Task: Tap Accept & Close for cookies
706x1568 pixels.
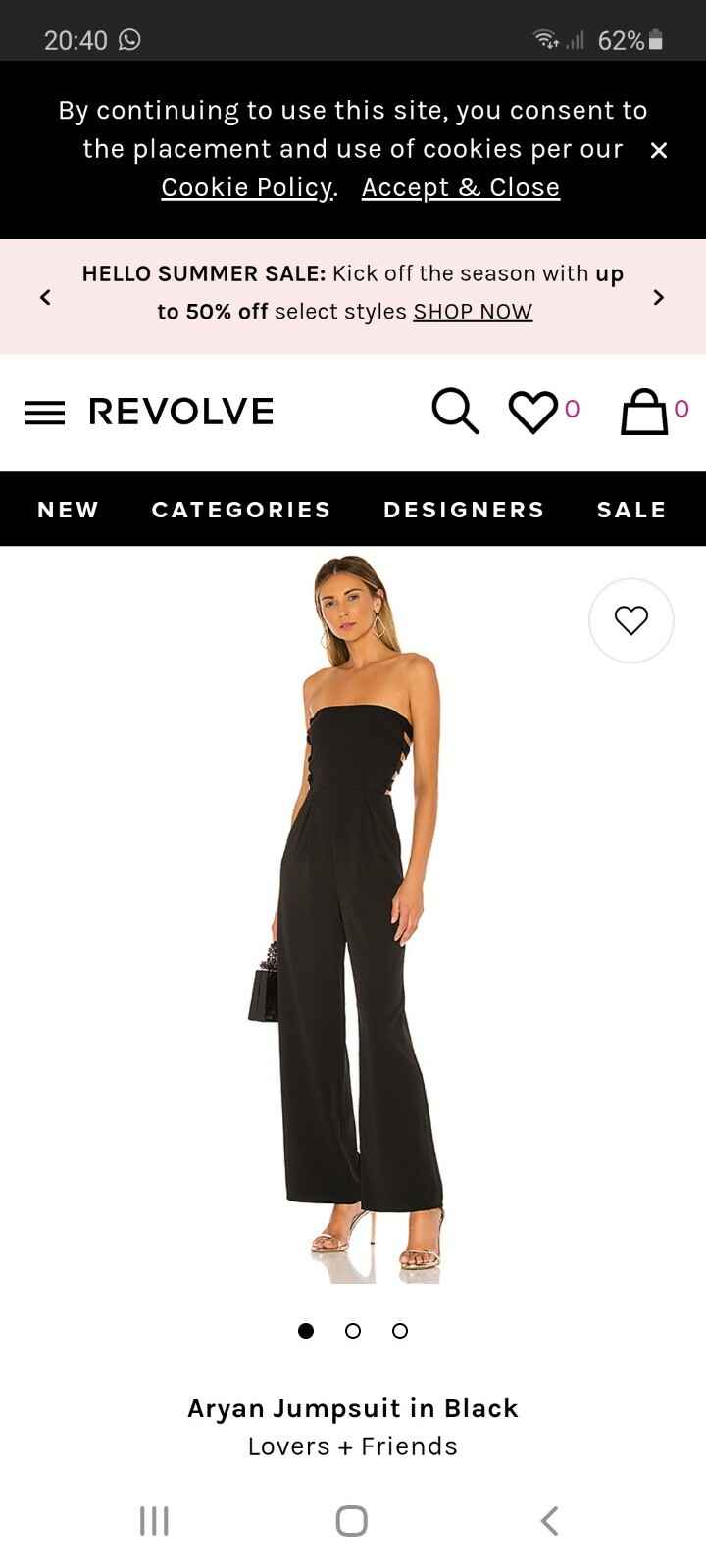Action: click(461, 187)
